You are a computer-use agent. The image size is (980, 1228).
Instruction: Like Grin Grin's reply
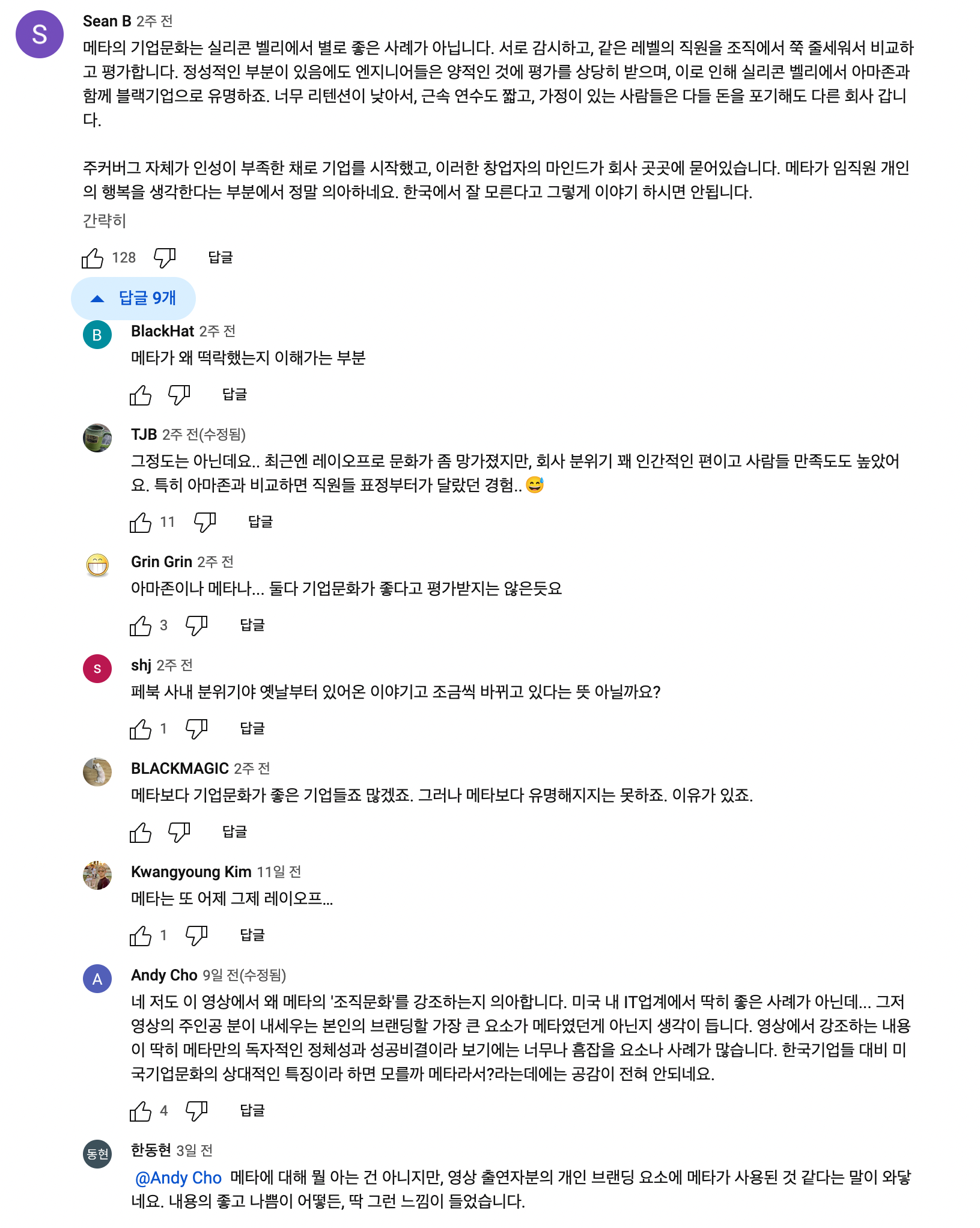[141, 626]
